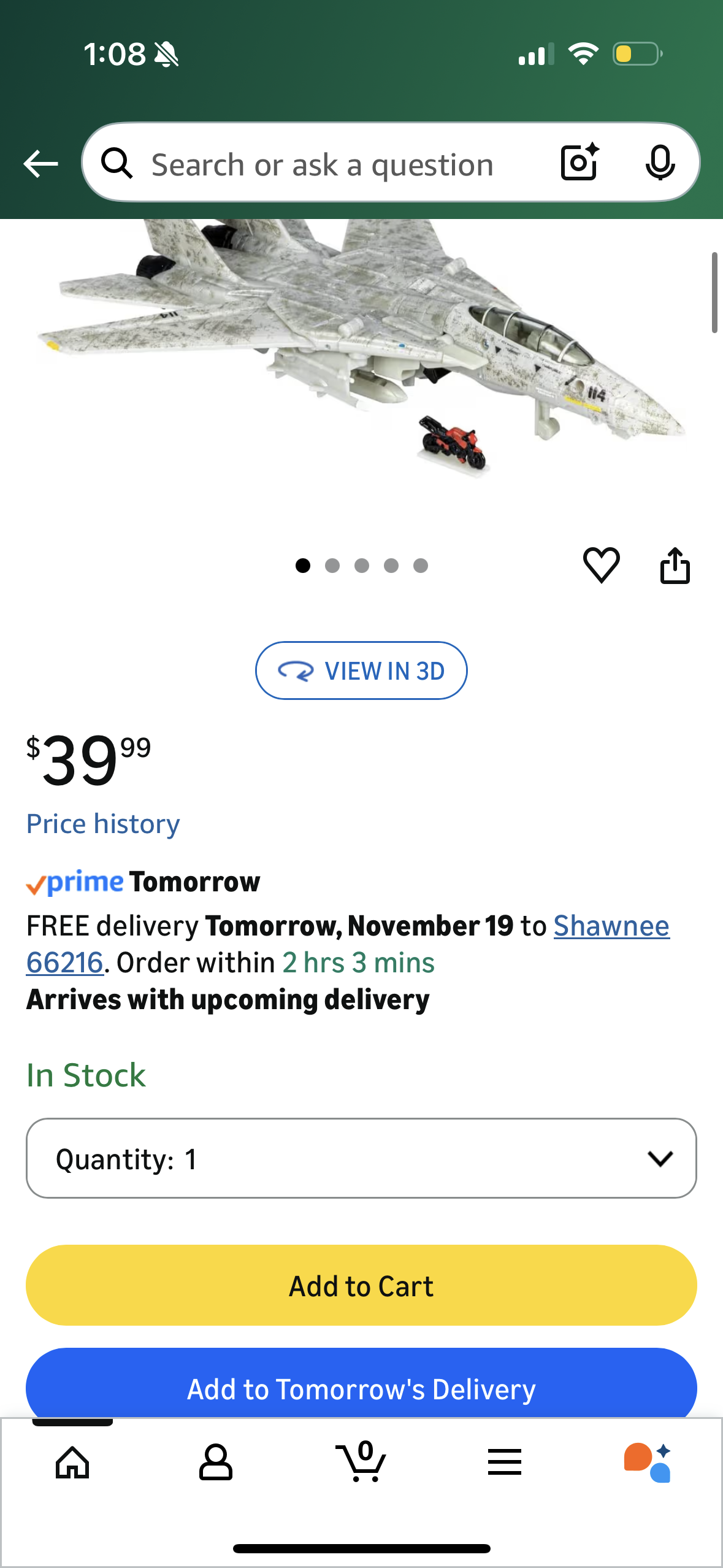
Task: Open the account profile tab
Action: (216, 1463)
